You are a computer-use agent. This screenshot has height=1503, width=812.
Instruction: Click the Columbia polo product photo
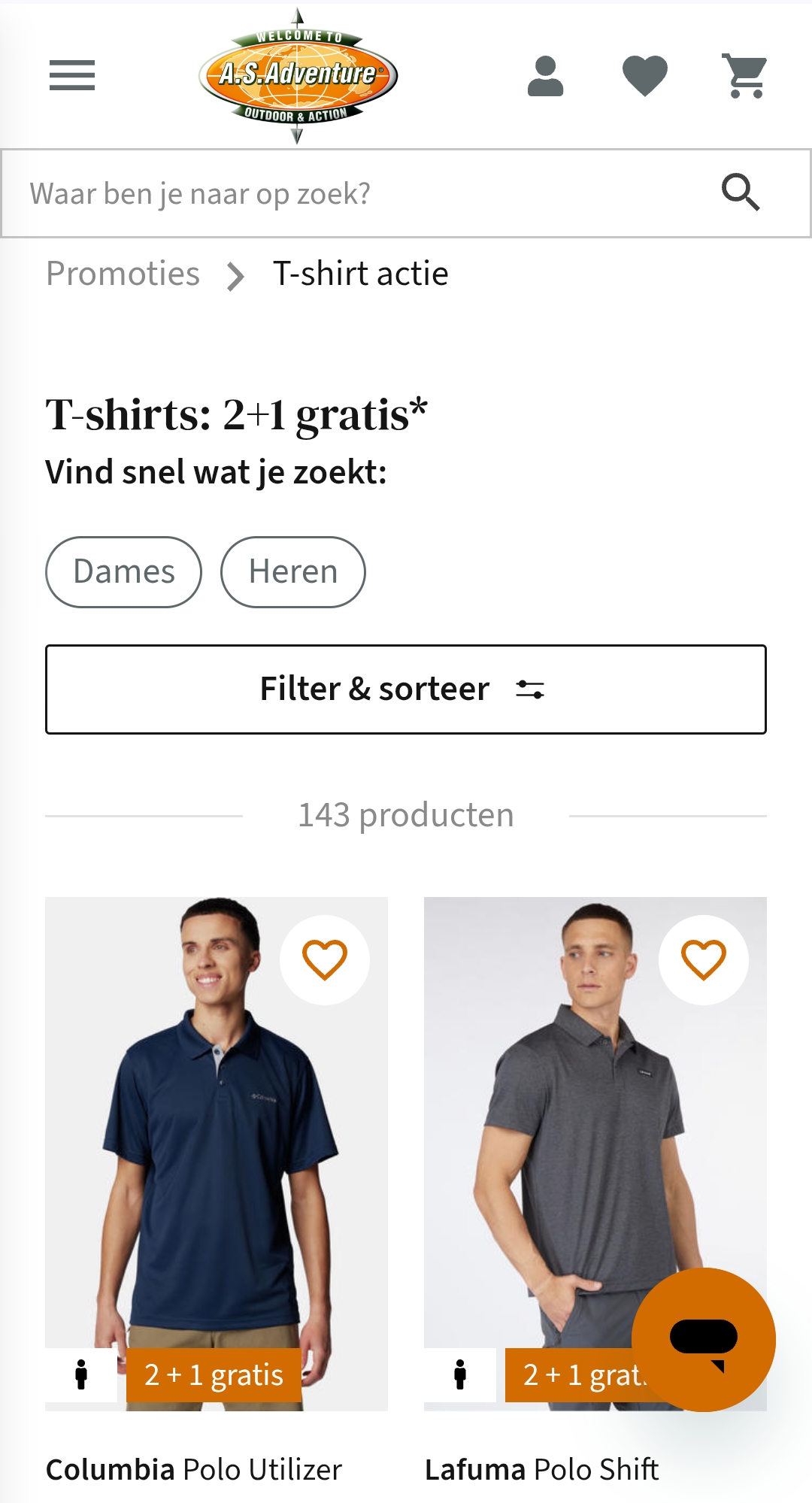click(218, 1128)
